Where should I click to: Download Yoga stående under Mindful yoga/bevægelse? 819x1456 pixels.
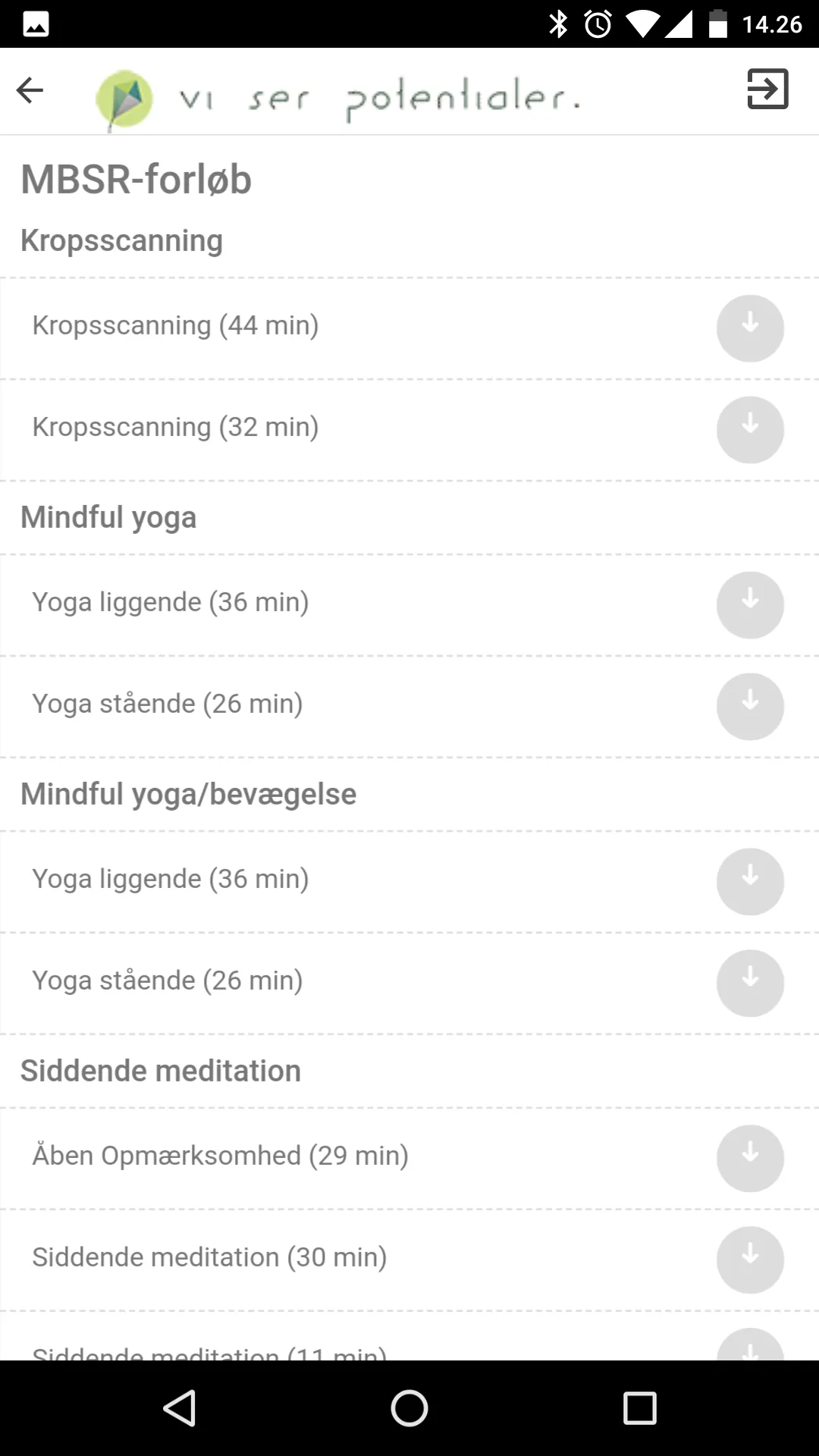click(x=750, y=983)
